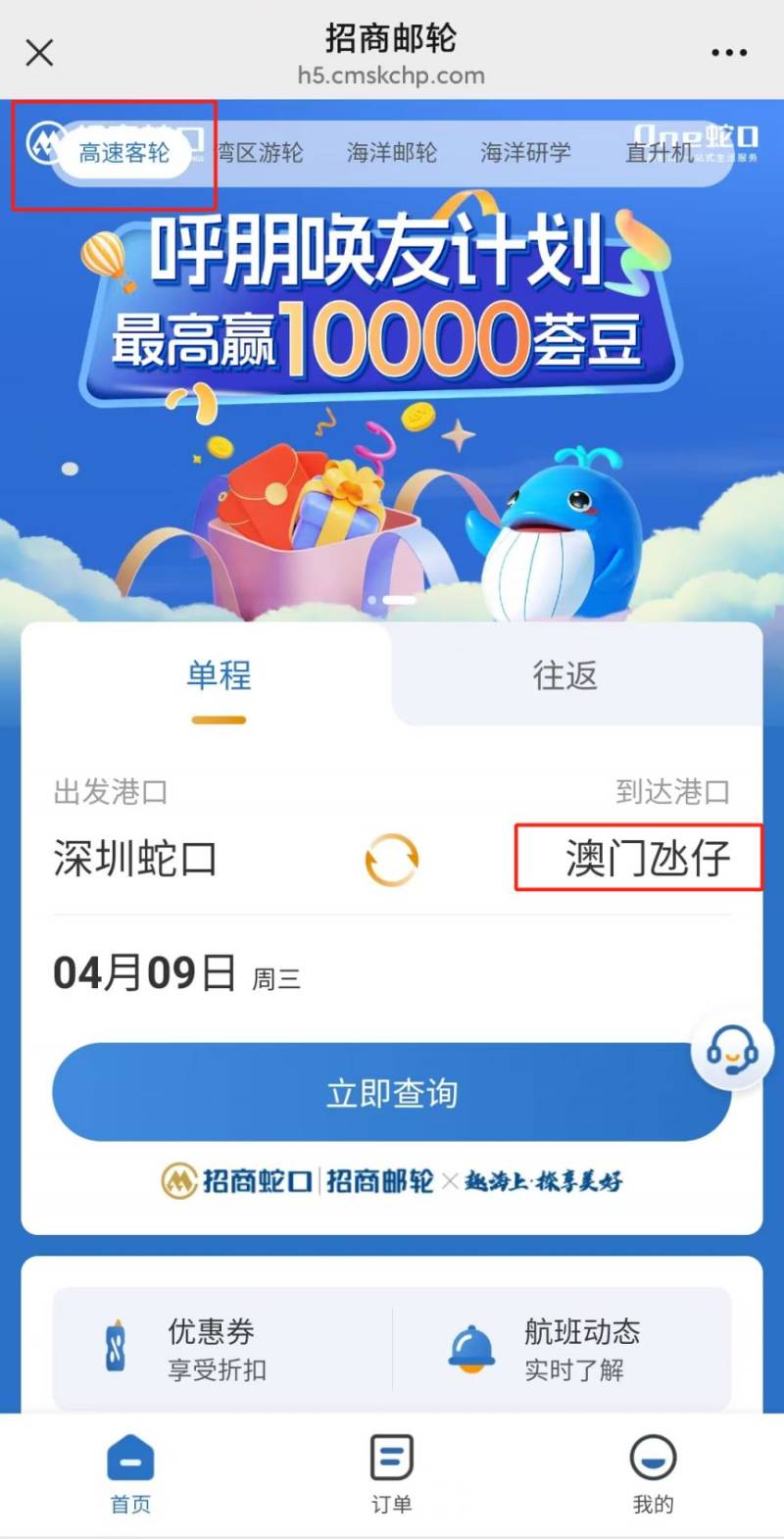This screenshot has width=784, height=1539.
Task: Switch to the 海洋邮轮 tab
Action: pyautogui.click(x=391, y=153)
